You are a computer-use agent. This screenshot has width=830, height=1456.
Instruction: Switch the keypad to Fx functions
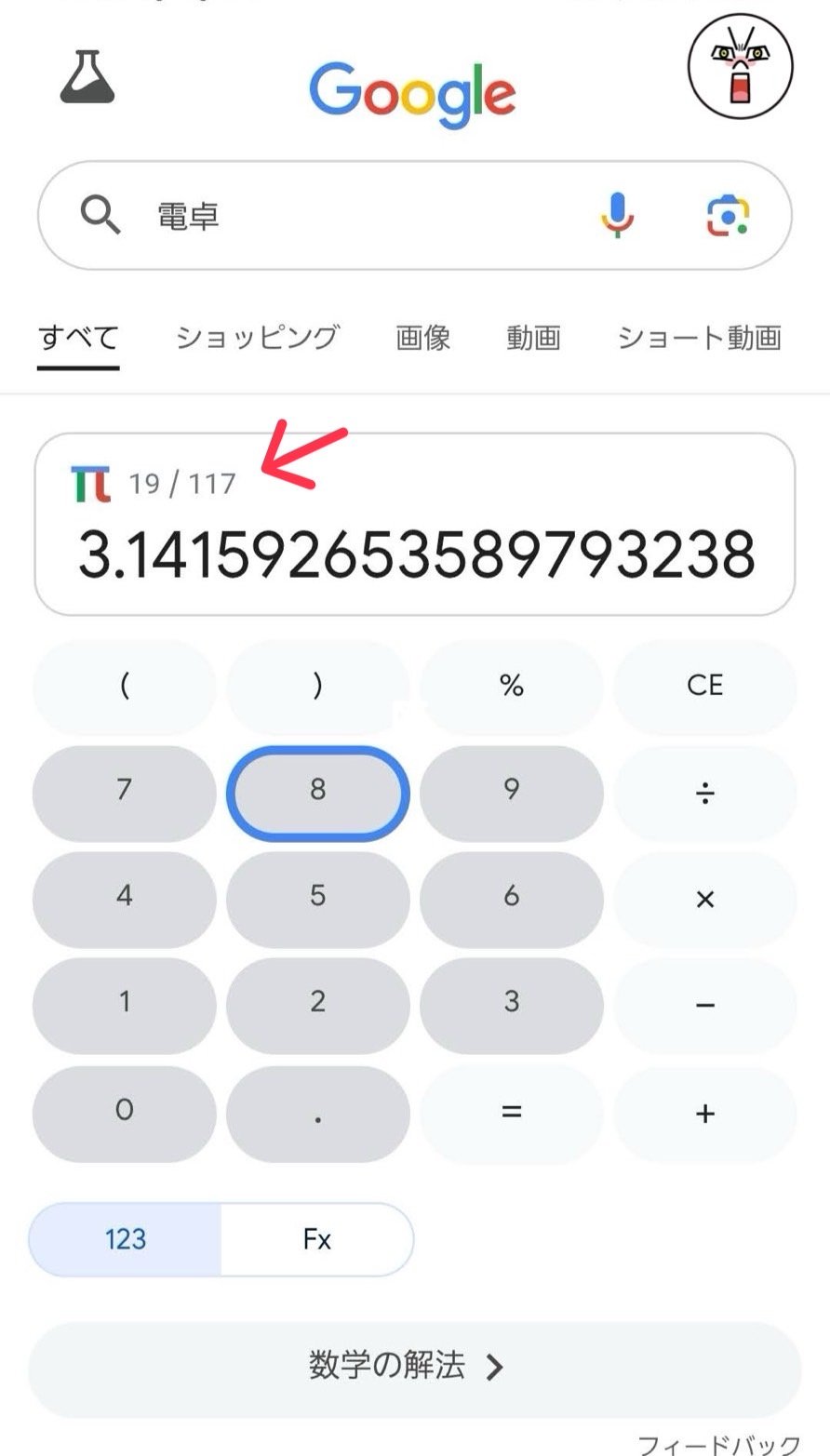(316, 1239)
